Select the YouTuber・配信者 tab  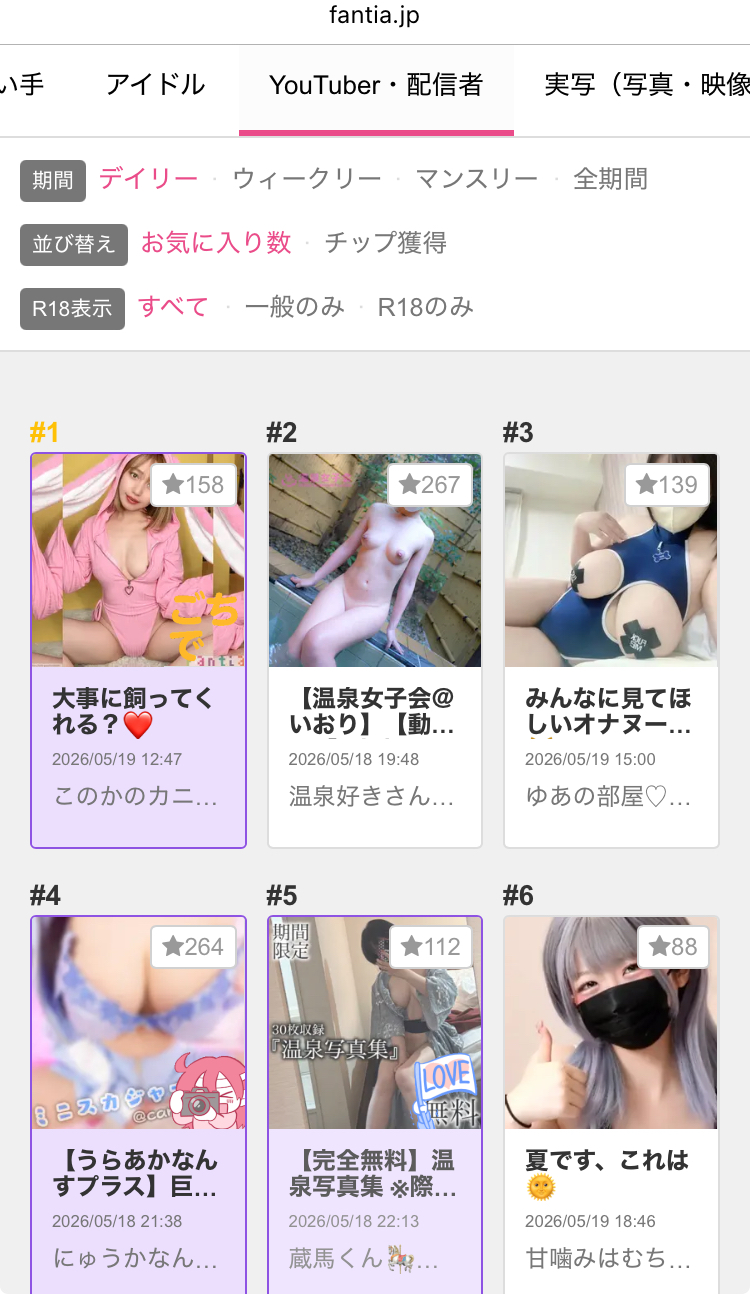[376, 86]
